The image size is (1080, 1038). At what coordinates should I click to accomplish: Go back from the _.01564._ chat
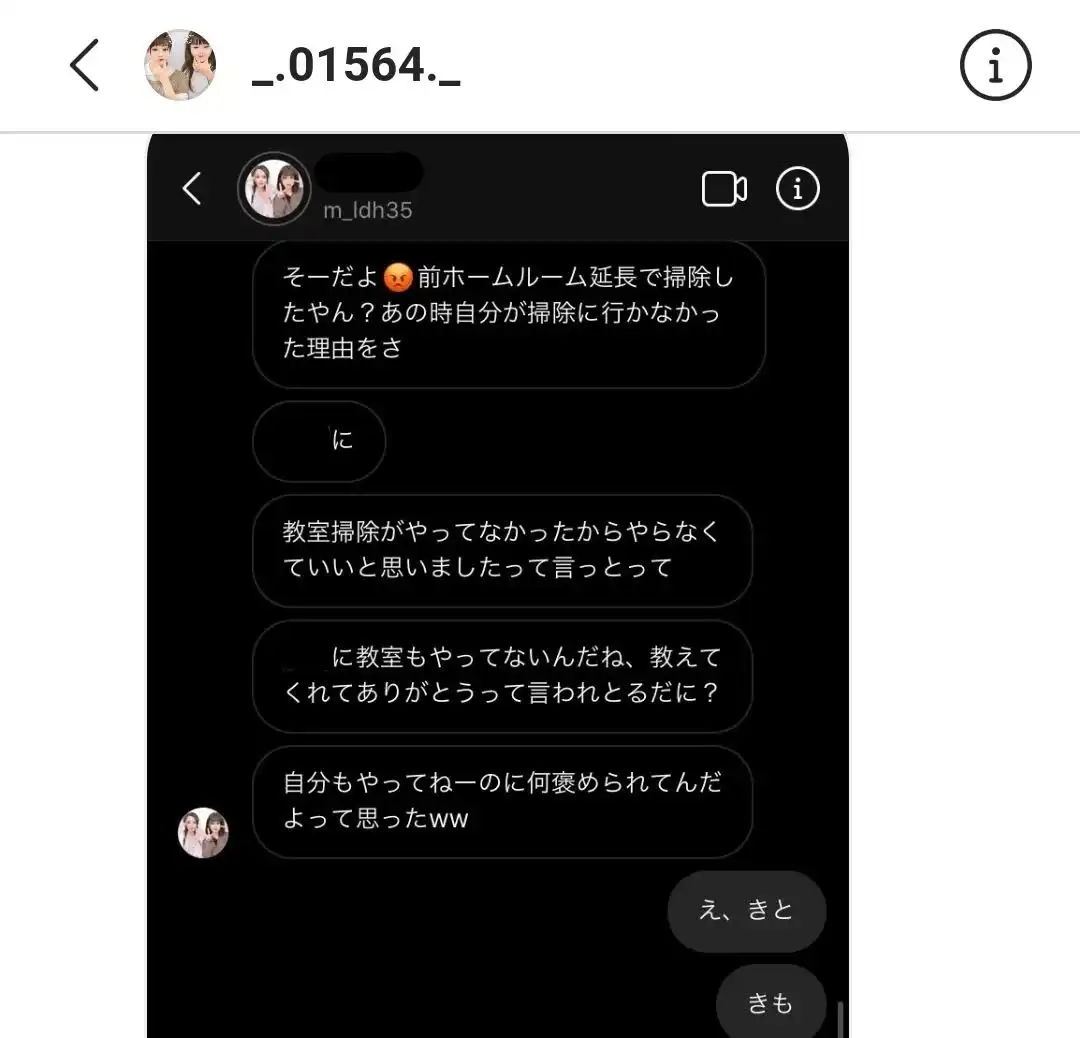click(x=85, y=66)
